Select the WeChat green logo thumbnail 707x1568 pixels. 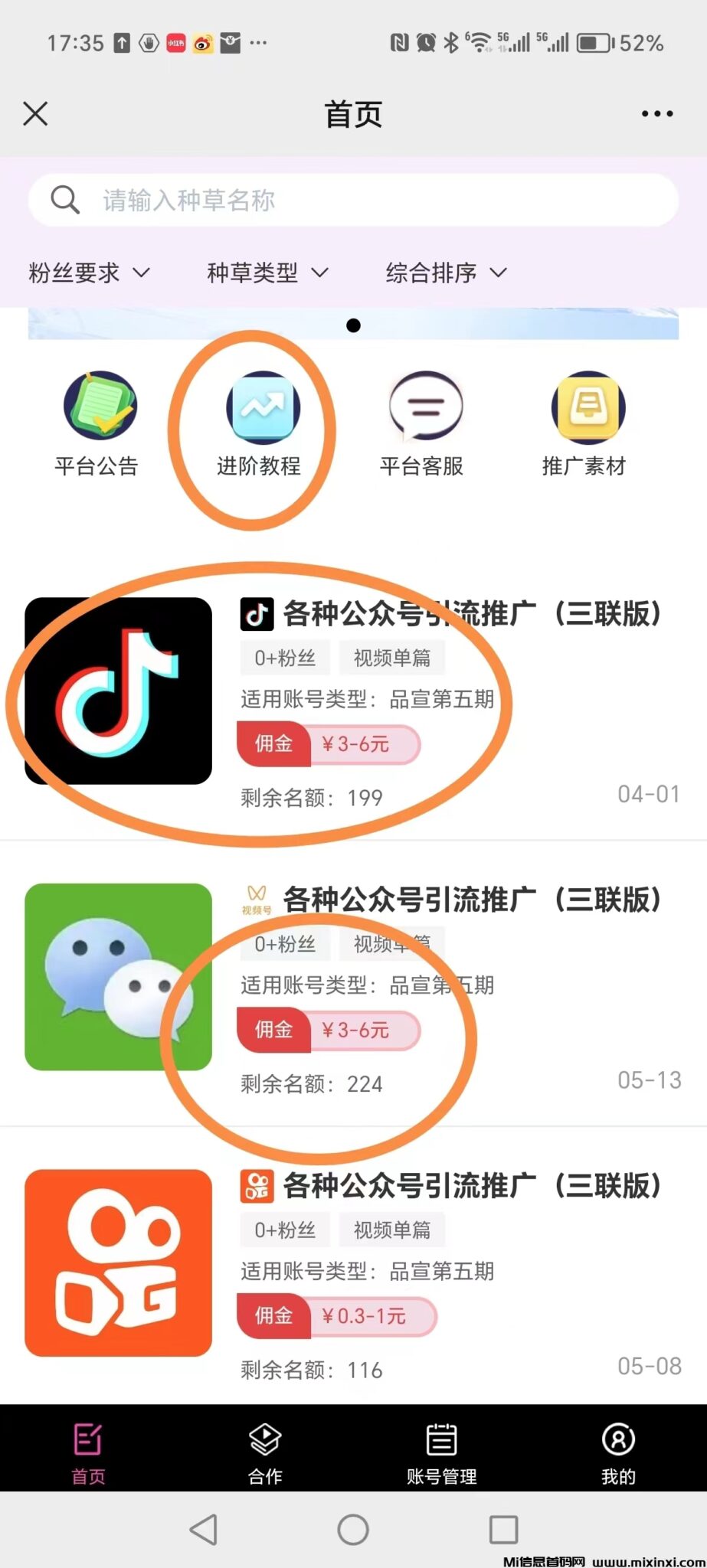point(117,976)
